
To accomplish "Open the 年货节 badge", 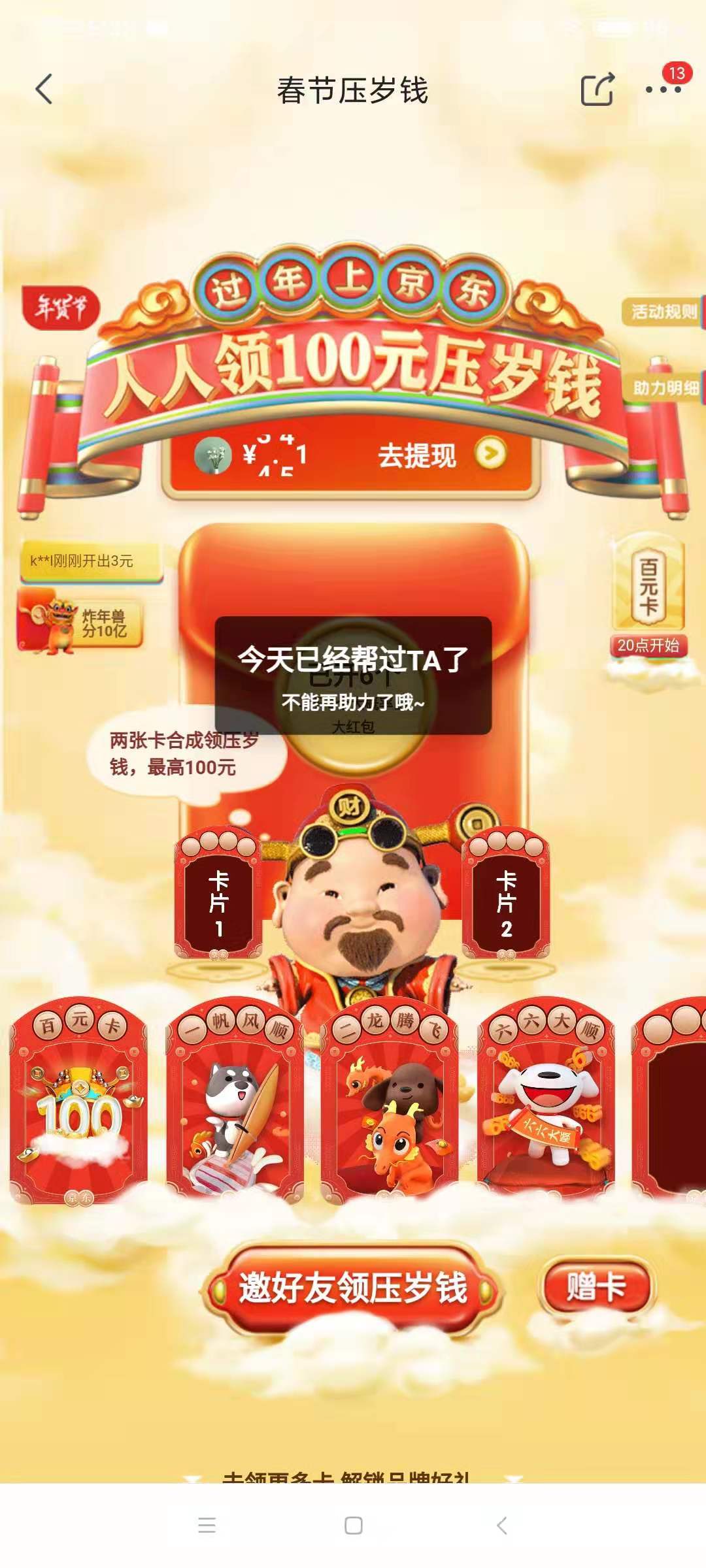I will click(61, 307).
